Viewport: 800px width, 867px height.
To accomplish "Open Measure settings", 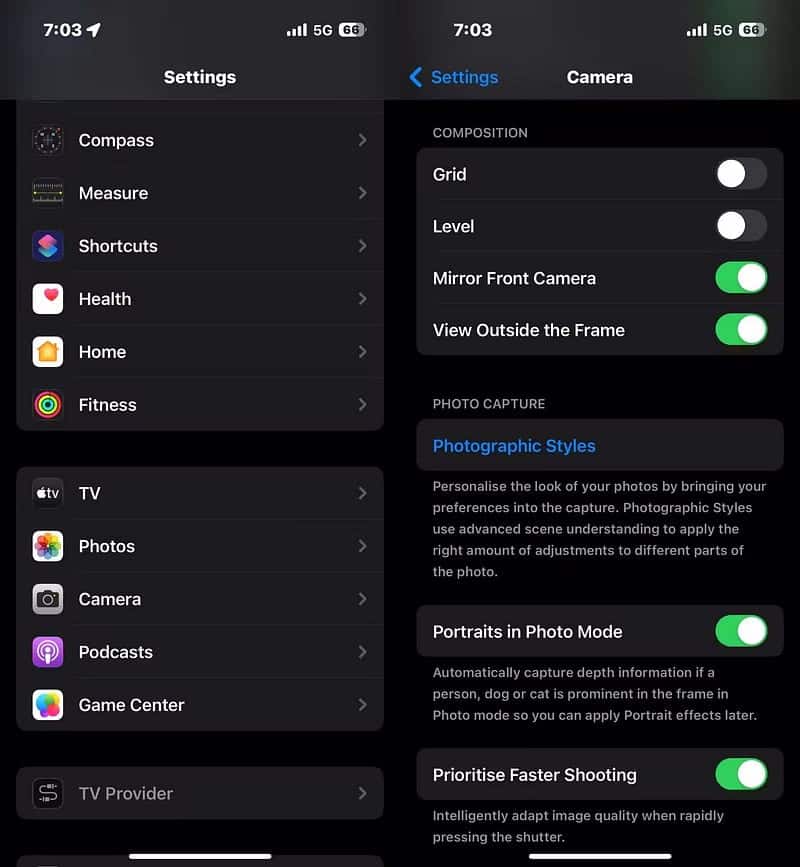I will point(200,193).
